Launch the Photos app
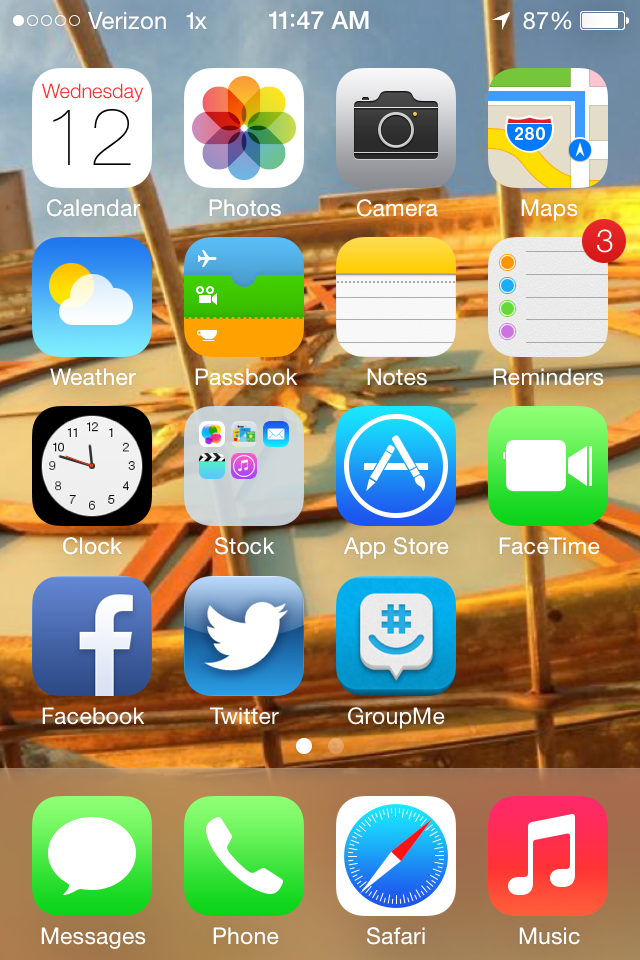640x960 pixels. coord(244,128)
